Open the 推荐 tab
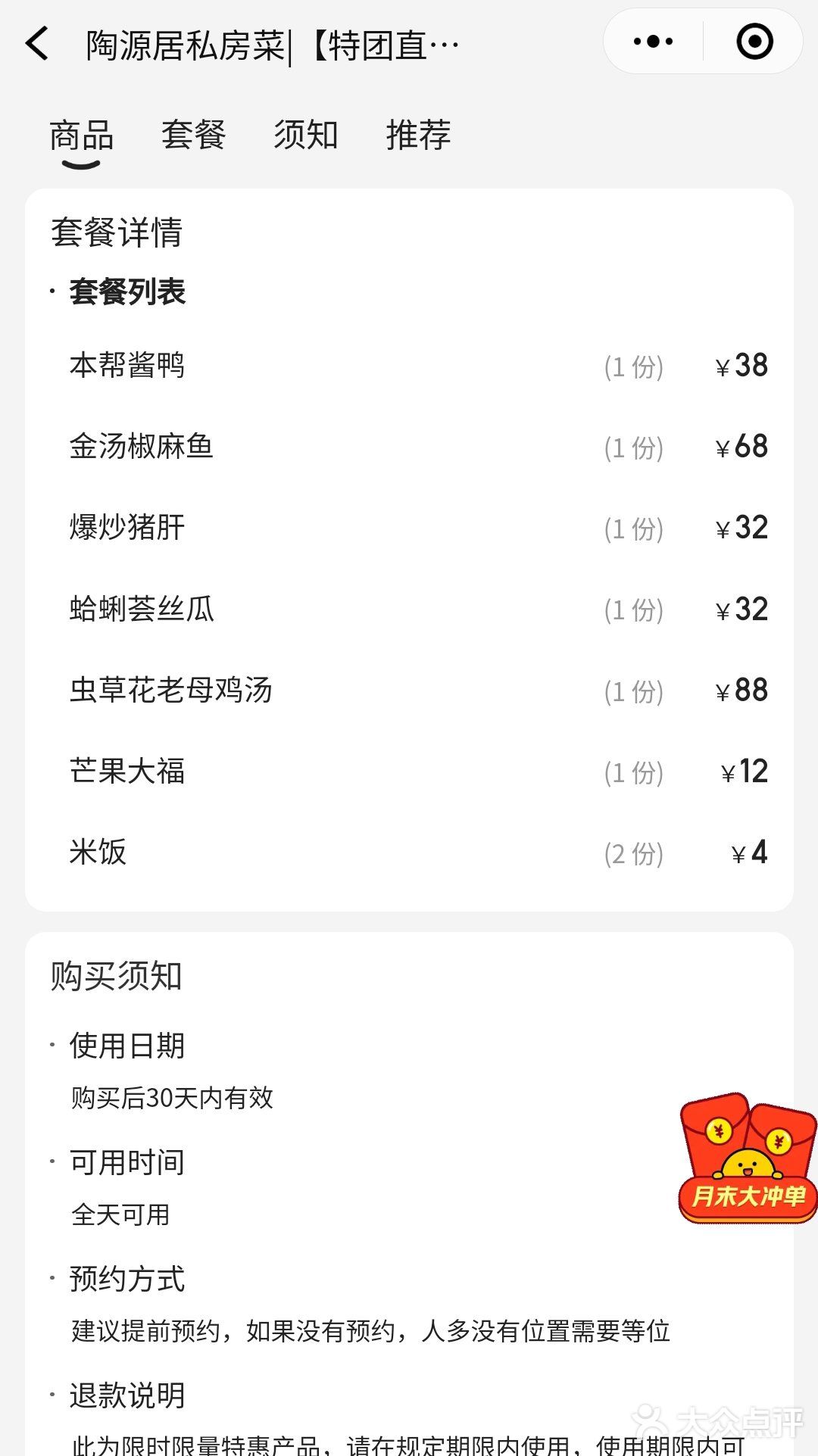 pos(418,135)
